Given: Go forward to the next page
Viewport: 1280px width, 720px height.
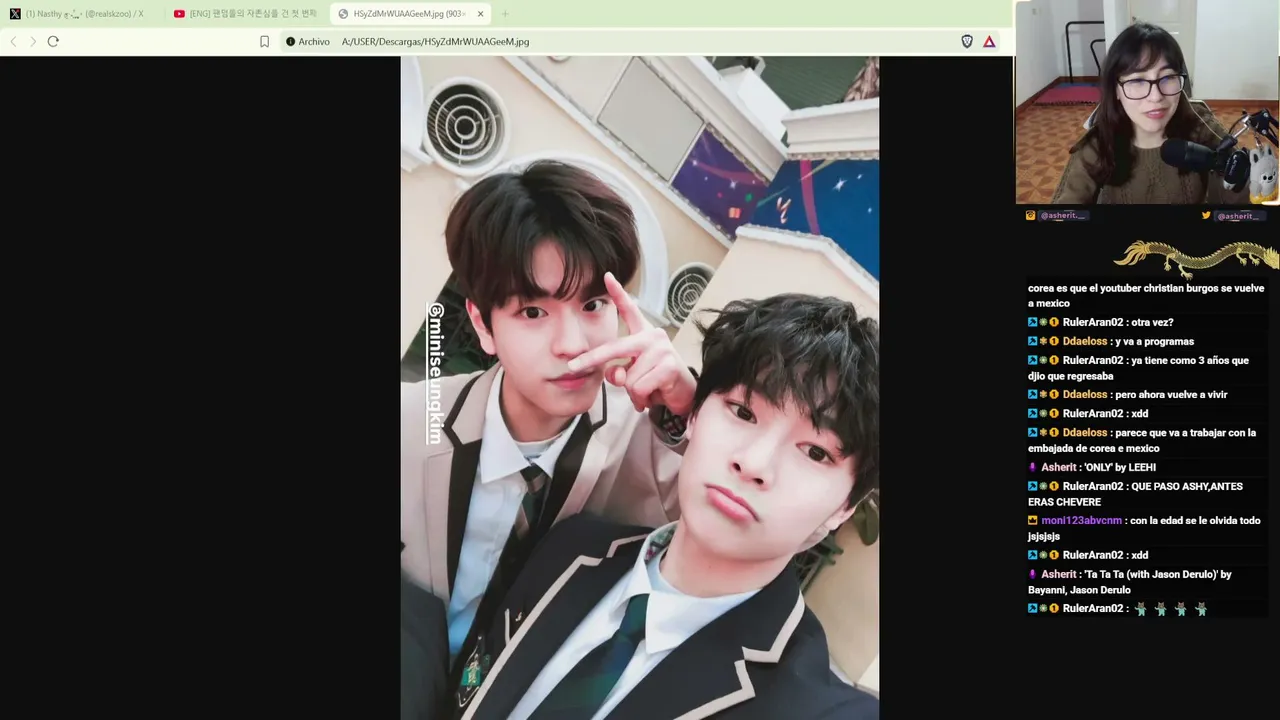Looking at the screenshot, I should coord(33,42).
